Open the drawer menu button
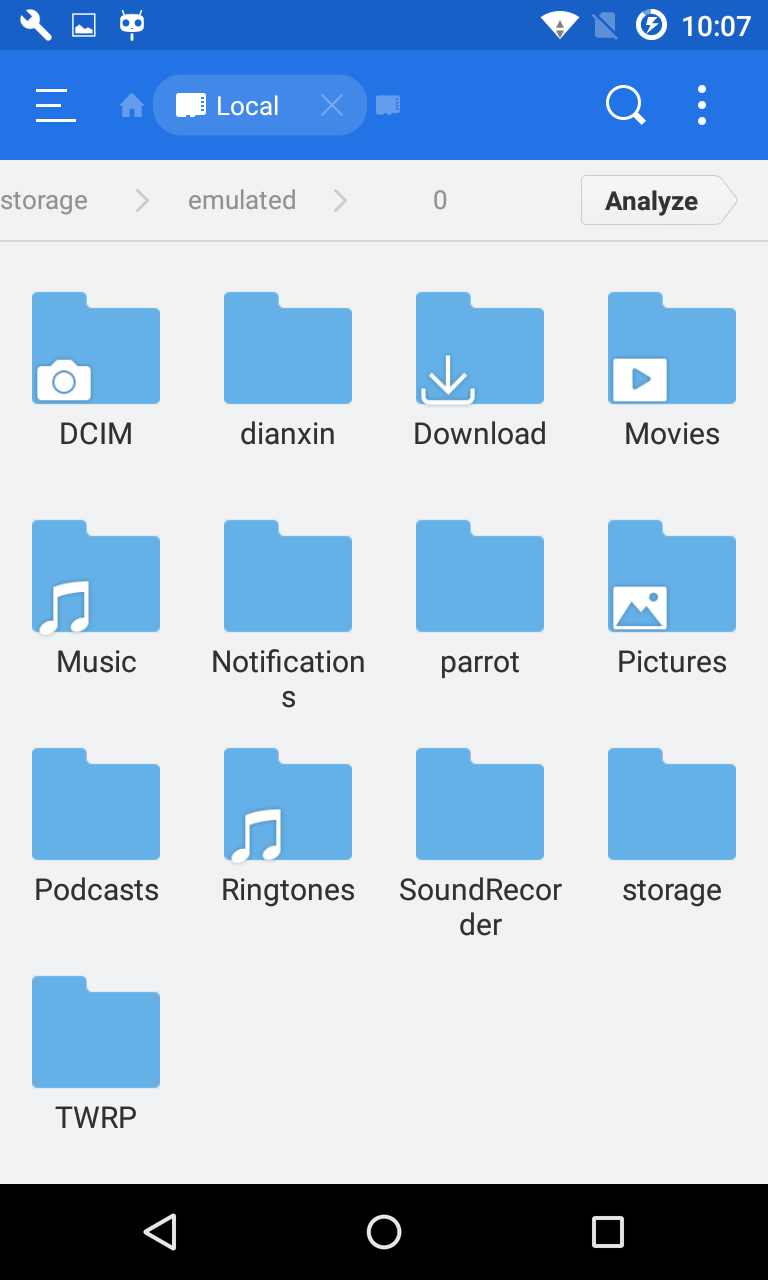Image resolution: width=768 pixels, height=1280 pixels. (56, 105)
